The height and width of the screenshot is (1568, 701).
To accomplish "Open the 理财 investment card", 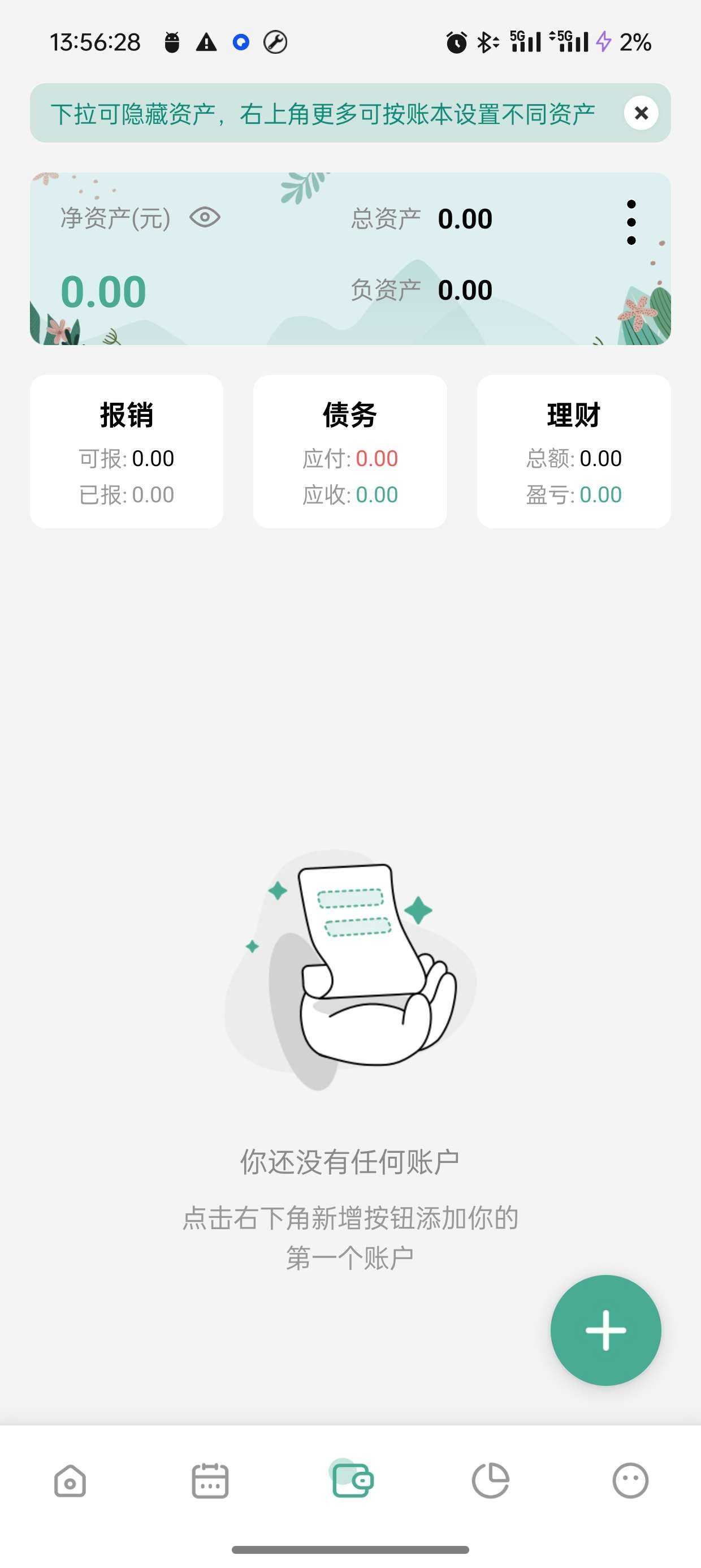I will 573,451.
